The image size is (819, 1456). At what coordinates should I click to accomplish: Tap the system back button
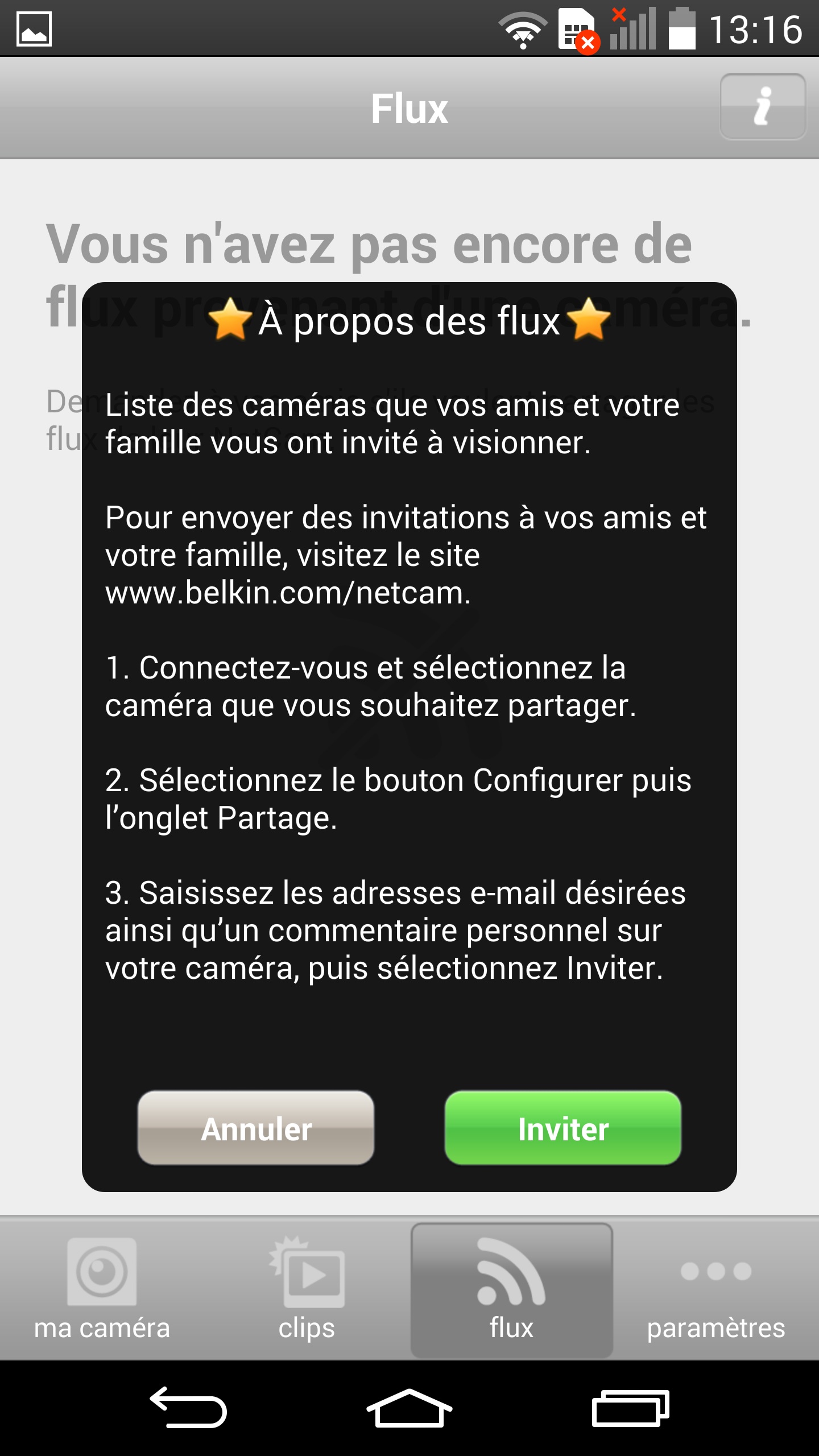pos(188,1407)
